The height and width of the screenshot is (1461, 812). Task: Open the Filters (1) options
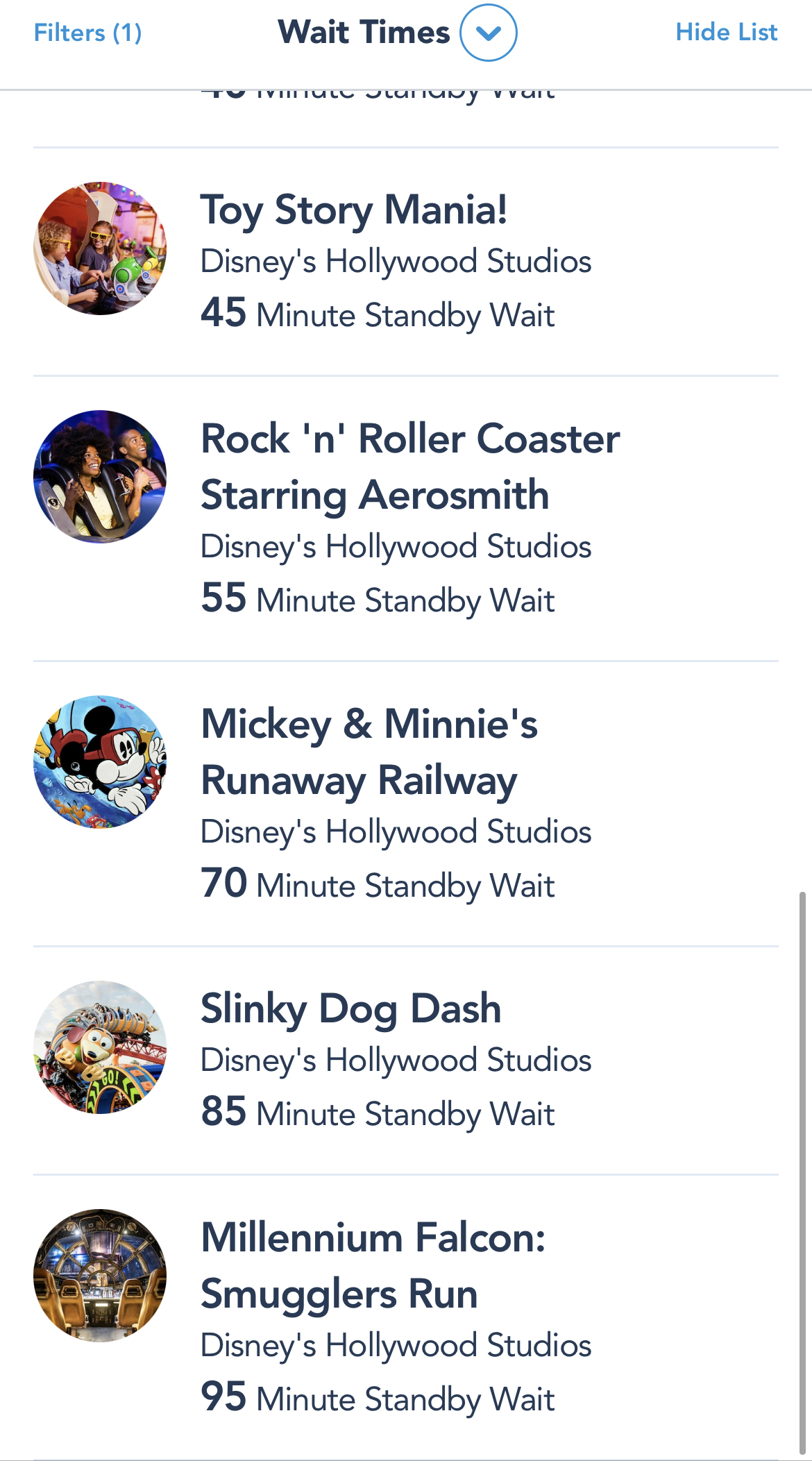click(87, 33)
